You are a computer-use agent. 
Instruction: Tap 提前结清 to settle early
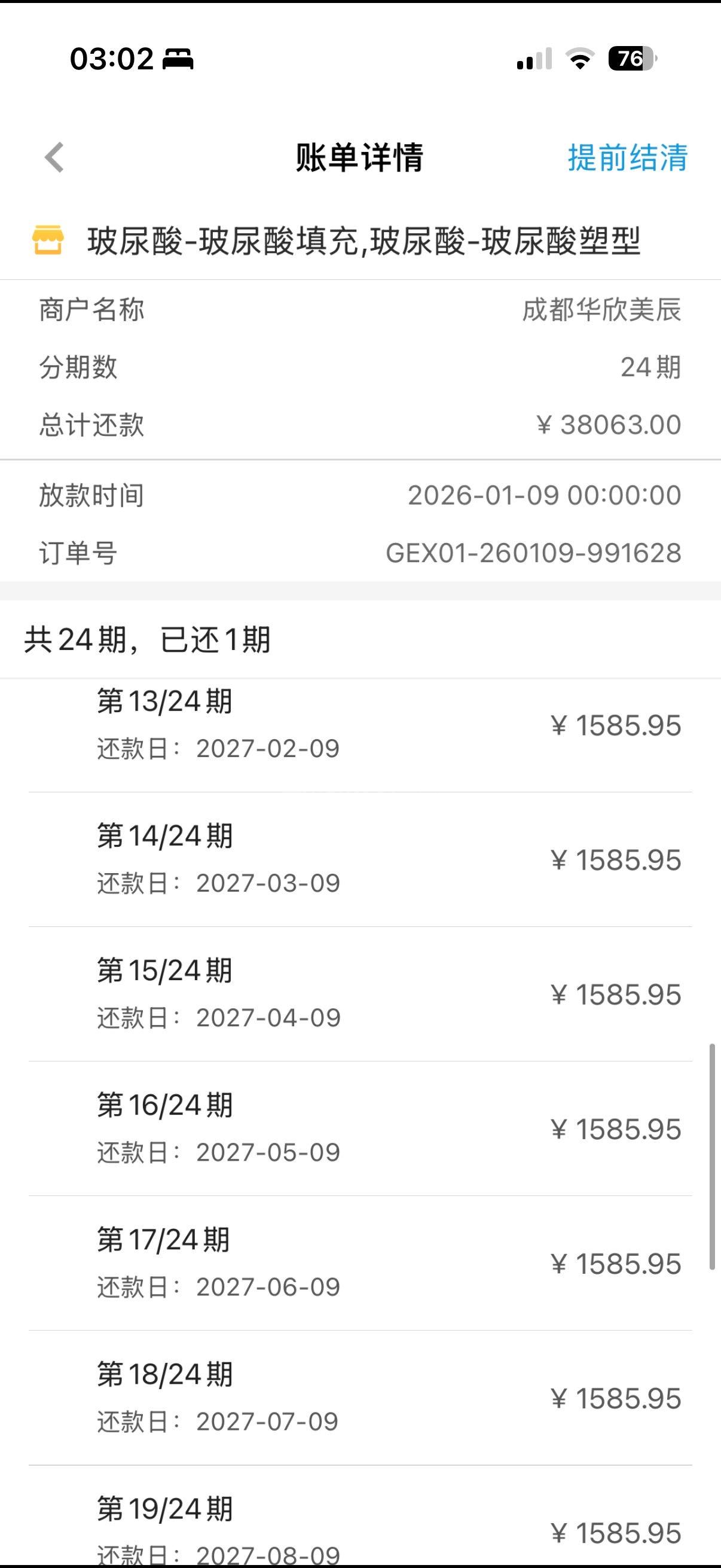tap(627, 158)
